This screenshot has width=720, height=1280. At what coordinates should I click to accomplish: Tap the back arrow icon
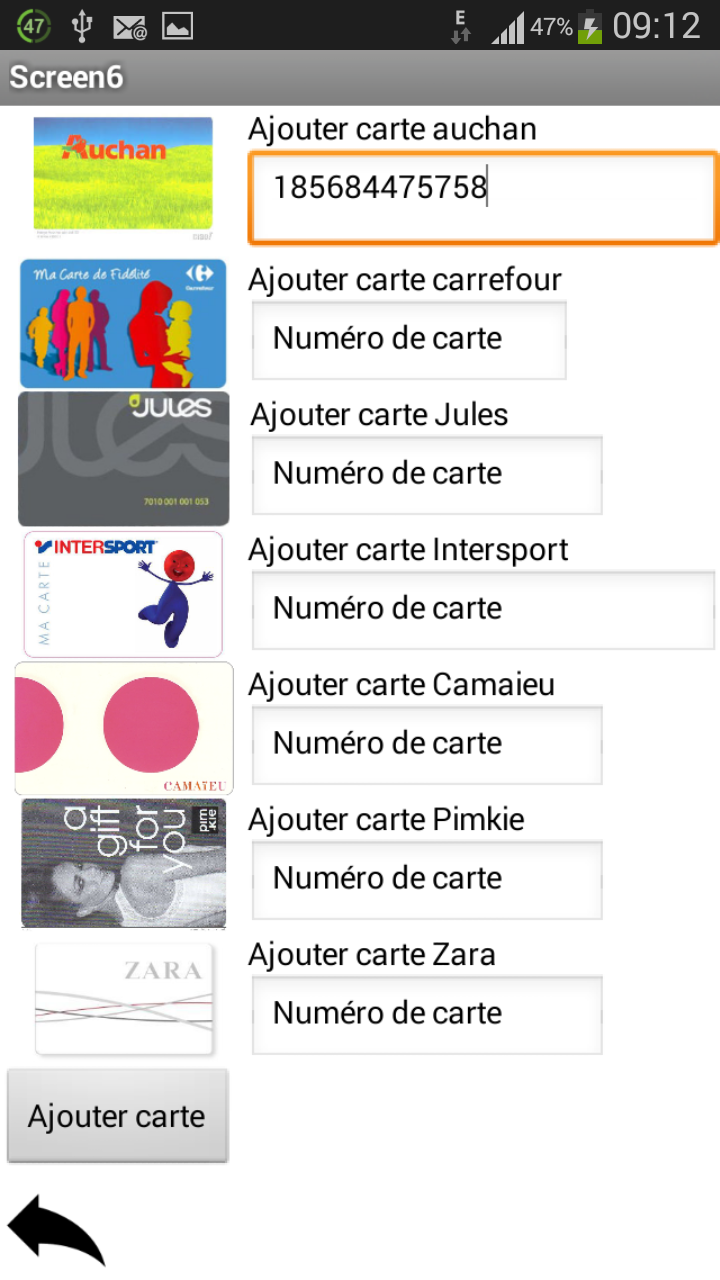[56, 1230]
